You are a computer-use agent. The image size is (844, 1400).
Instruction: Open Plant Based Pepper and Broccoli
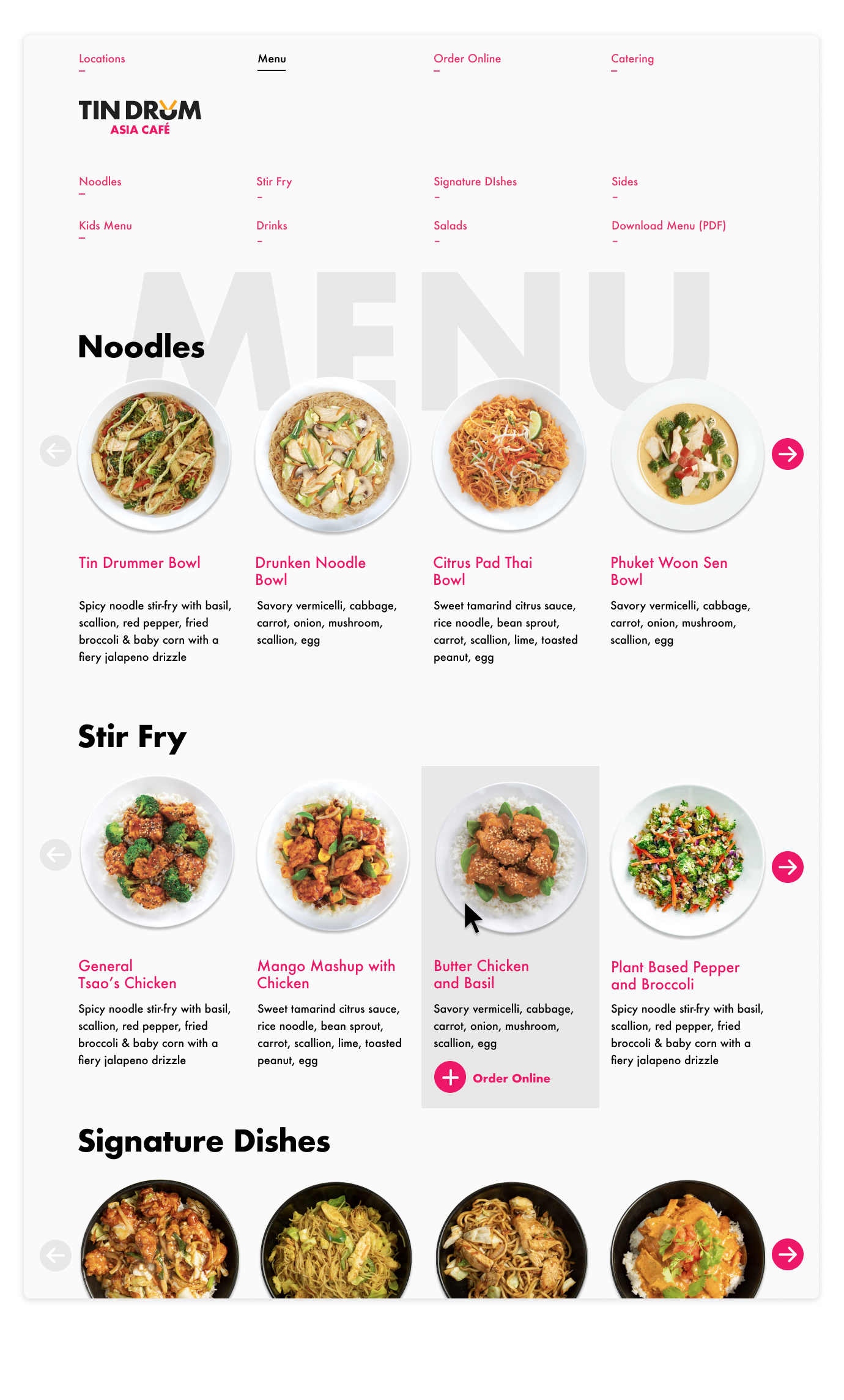pos(675,975)
